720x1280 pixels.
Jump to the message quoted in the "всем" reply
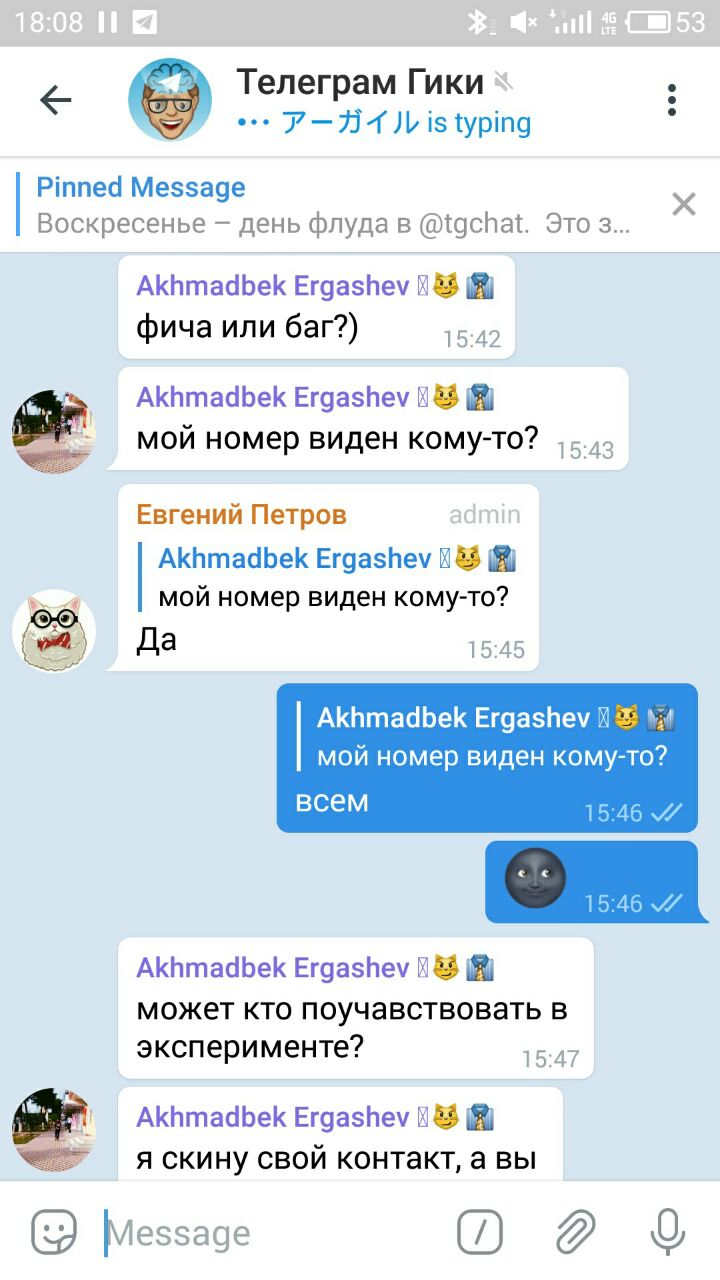pos(490,738)
